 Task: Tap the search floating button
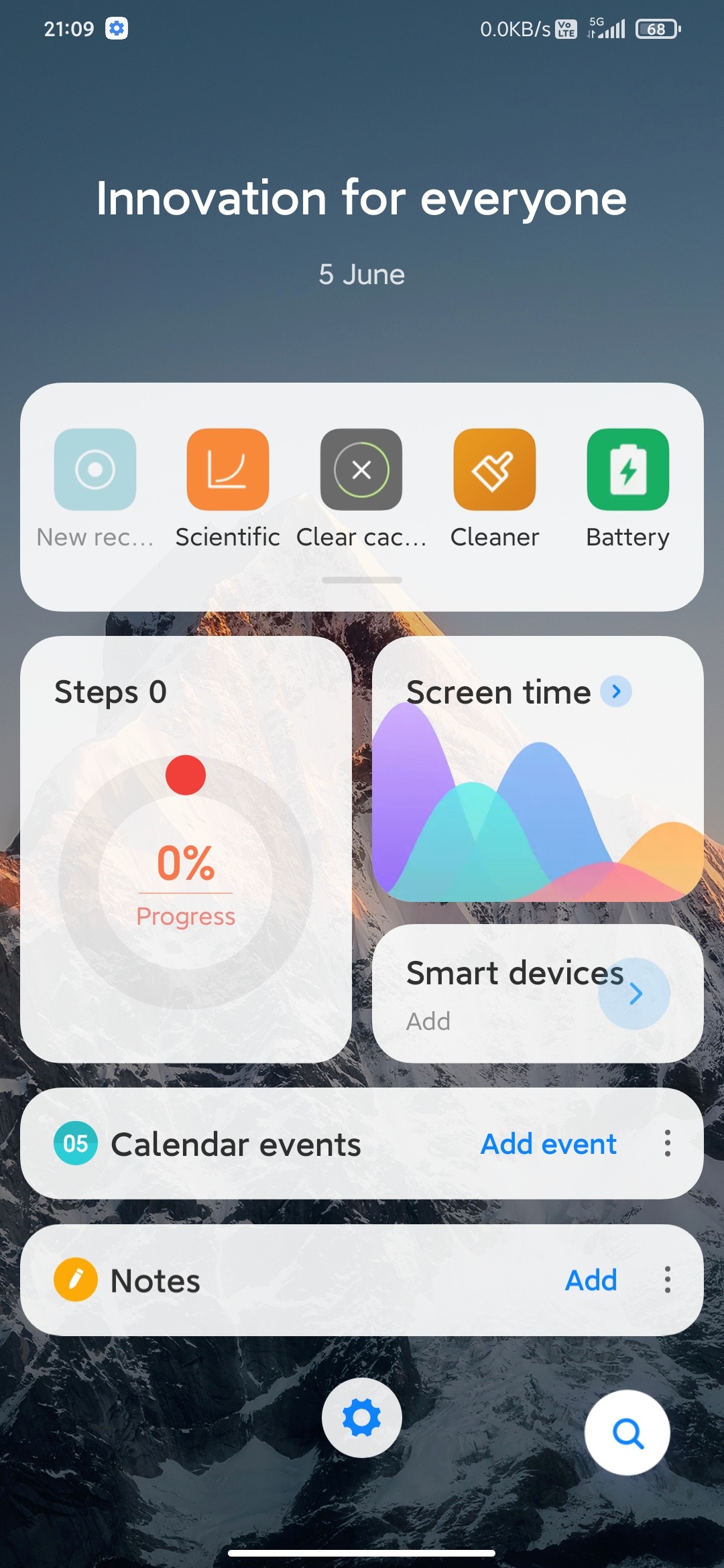click(x=627, y=1433)
